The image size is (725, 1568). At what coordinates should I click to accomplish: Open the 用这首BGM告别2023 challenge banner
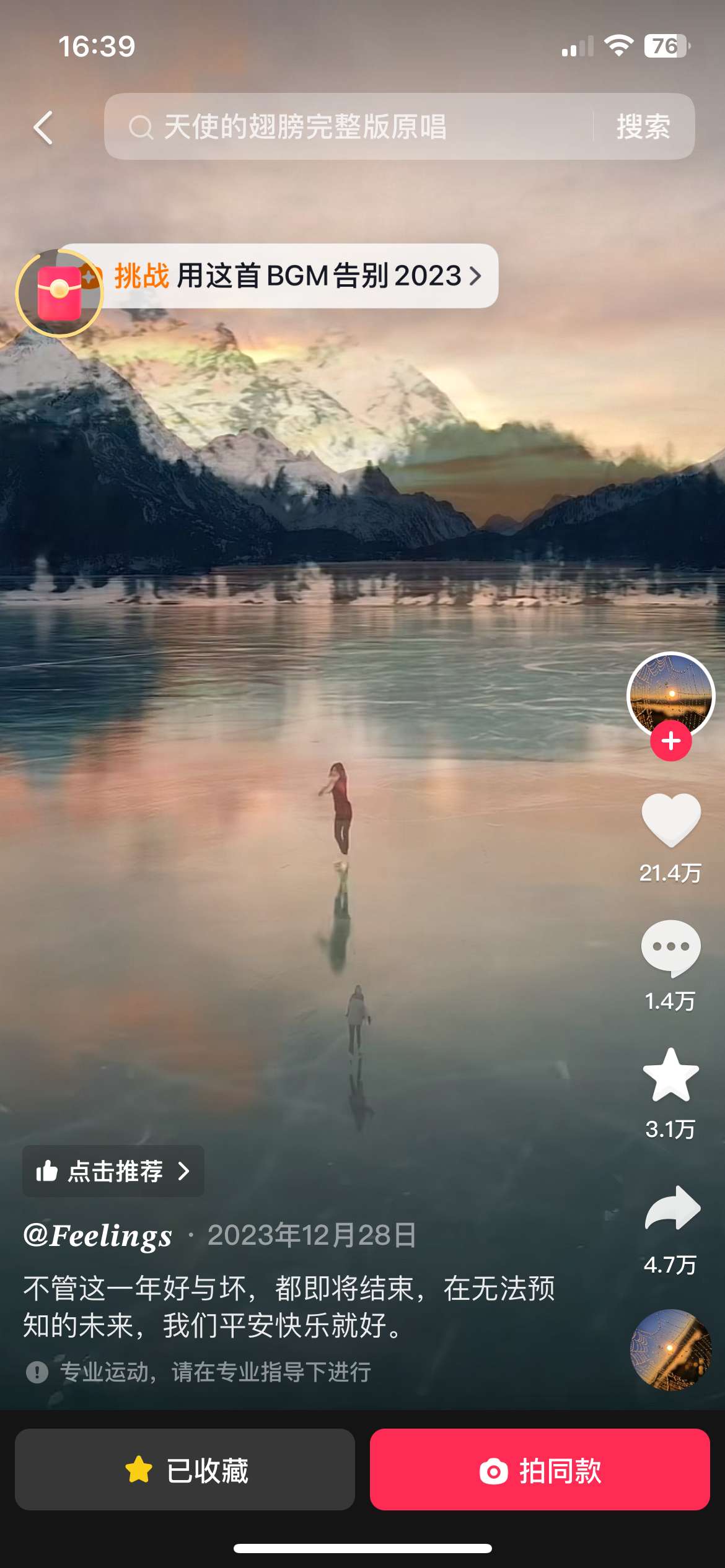click(x=297, y=276)
